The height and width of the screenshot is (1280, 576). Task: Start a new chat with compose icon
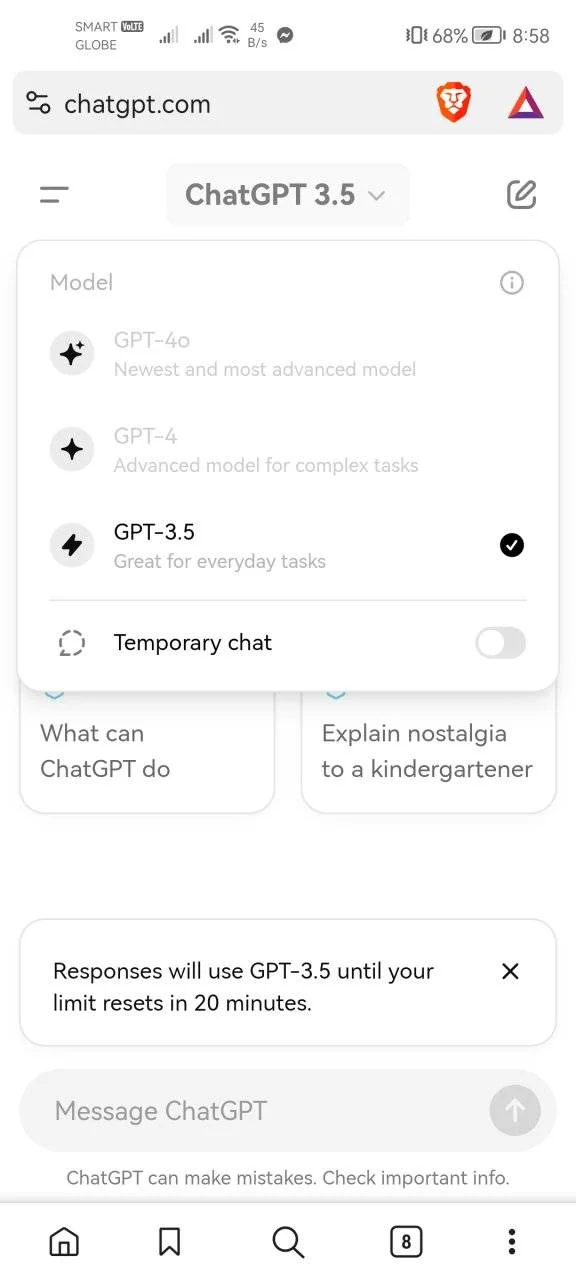point(521,194)
